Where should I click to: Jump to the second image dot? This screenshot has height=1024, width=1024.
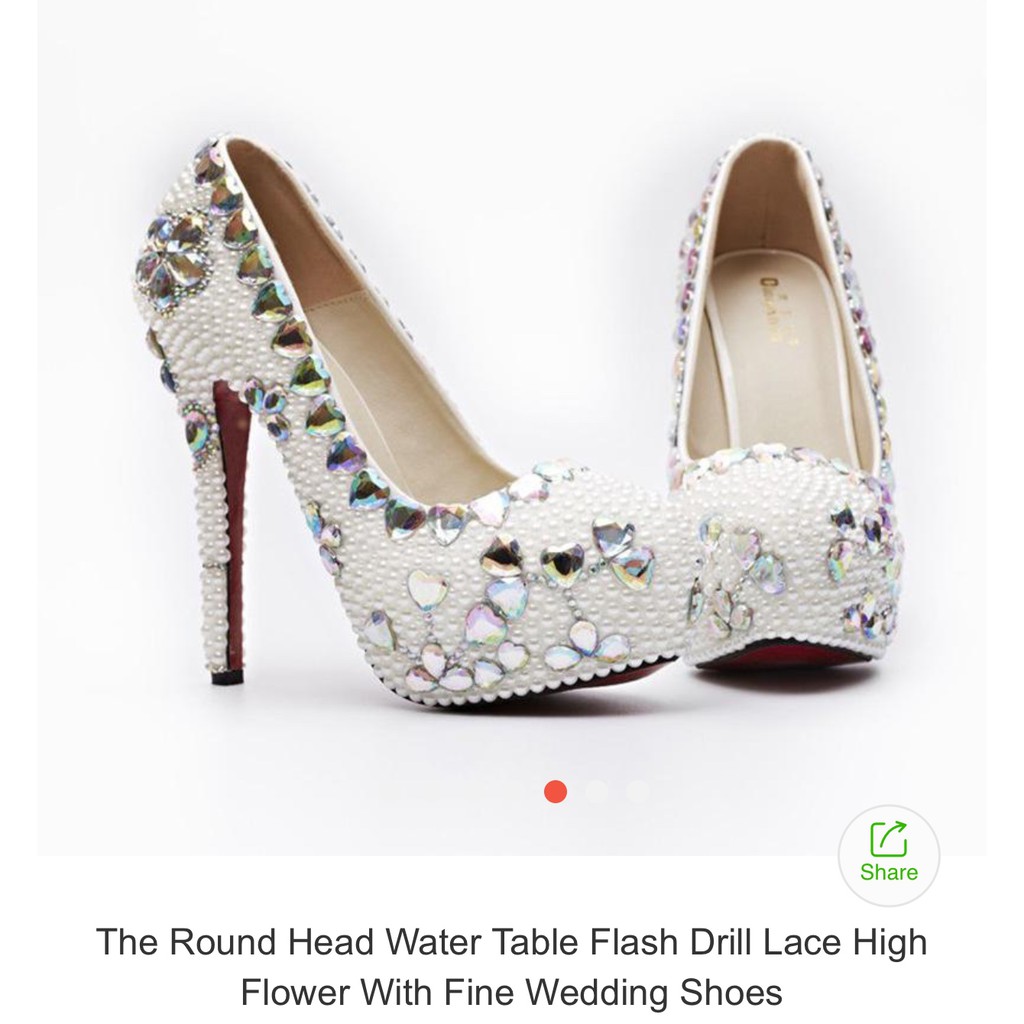[x=597, y=792]
